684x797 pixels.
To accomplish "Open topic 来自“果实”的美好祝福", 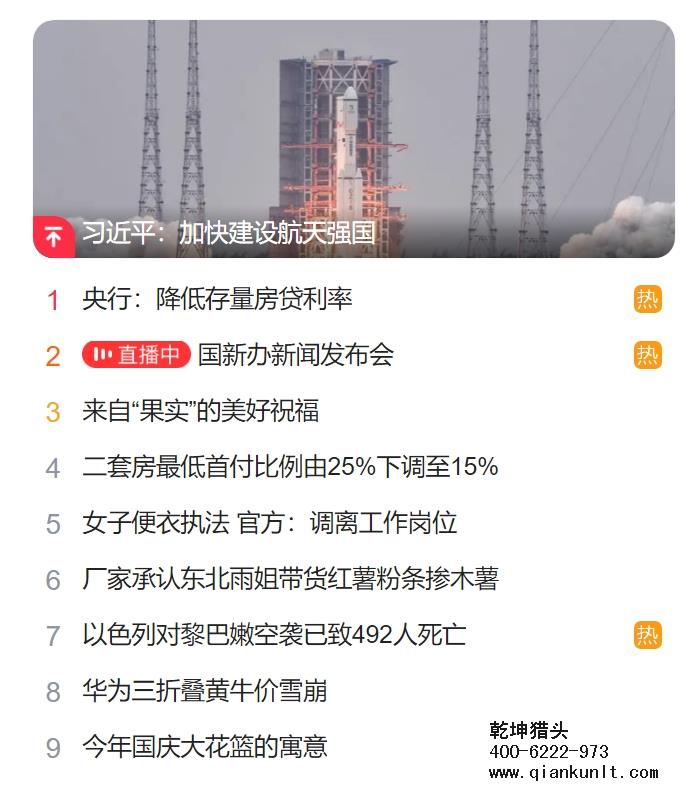I will click(200, 411).
